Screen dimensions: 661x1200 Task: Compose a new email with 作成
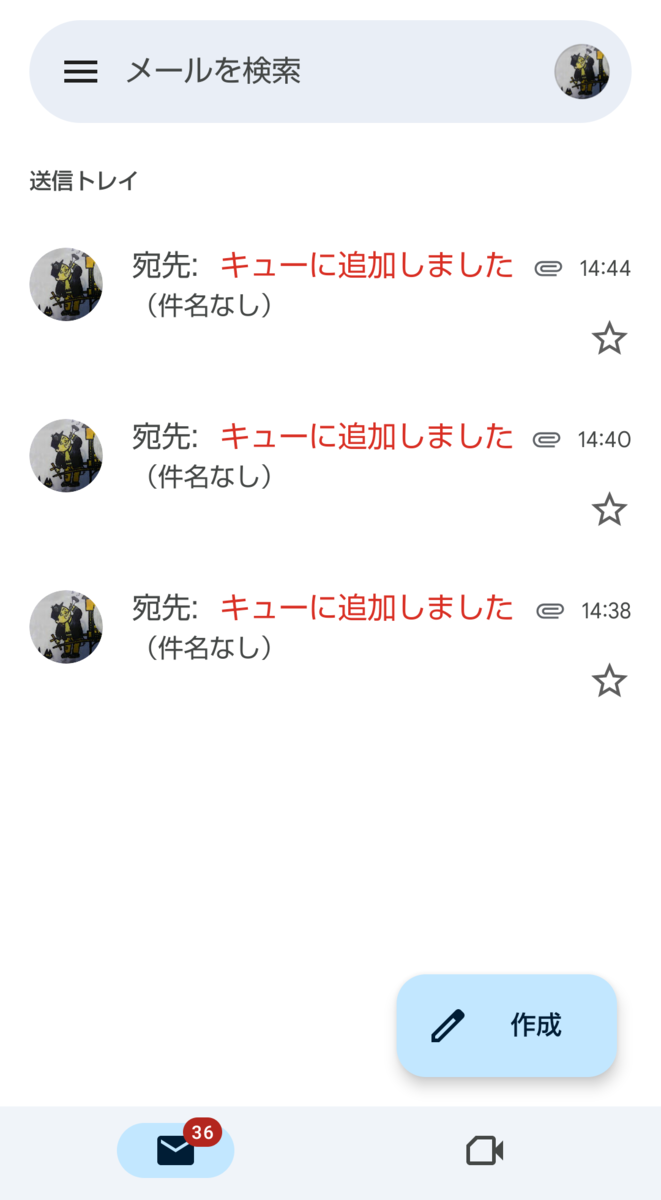[507, 1026]
